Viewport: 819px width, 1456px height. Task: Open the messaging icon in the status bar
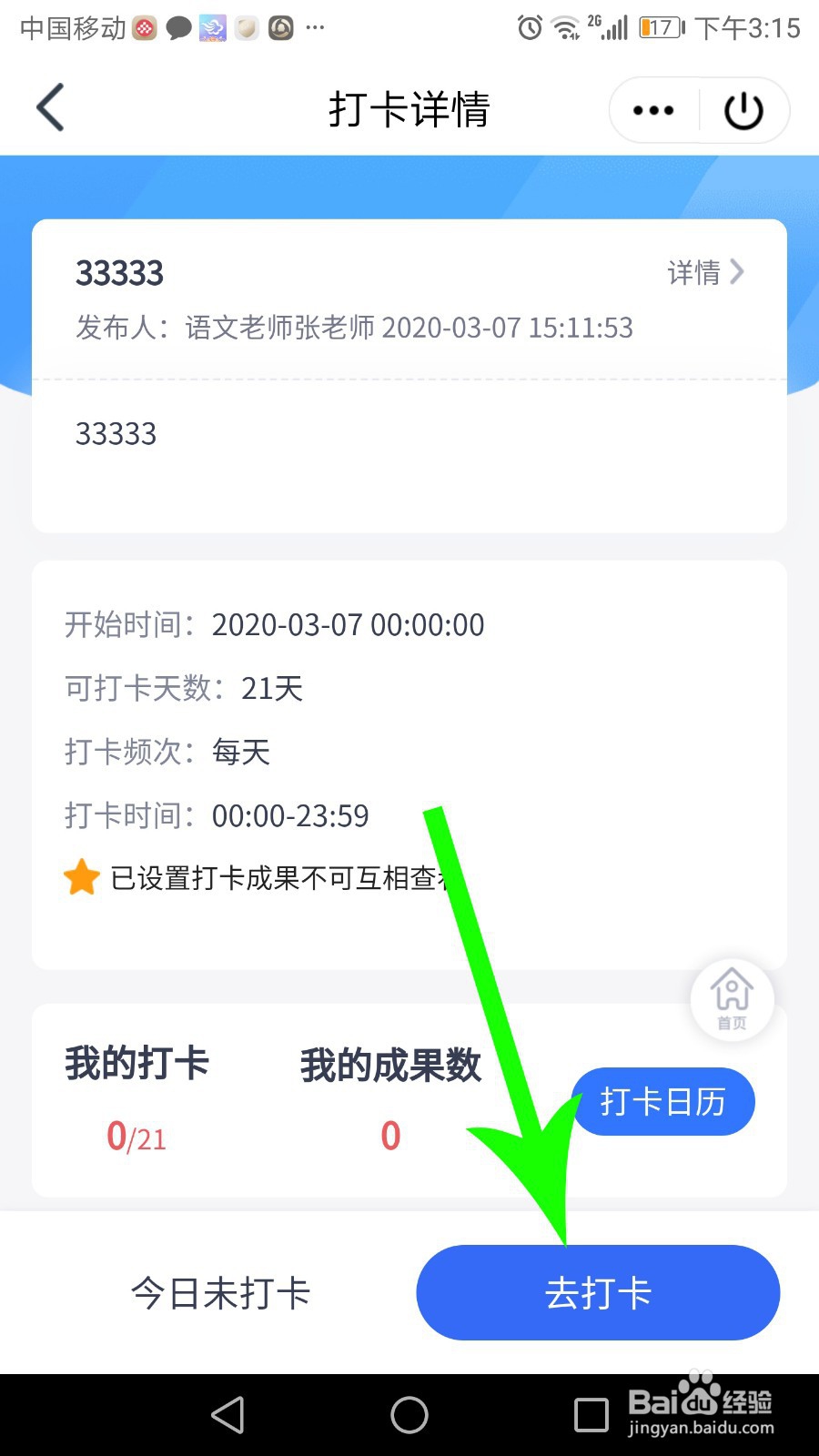pyautogui.click(x=178, y=27)
